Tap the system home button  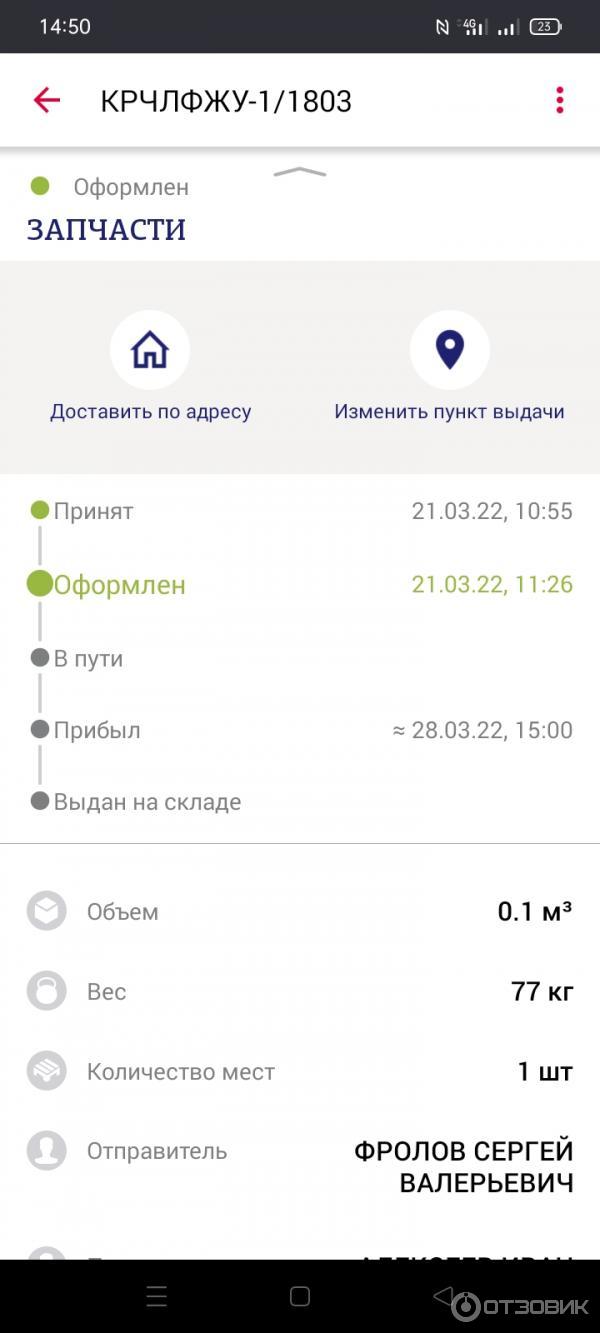pos(300,1297)
